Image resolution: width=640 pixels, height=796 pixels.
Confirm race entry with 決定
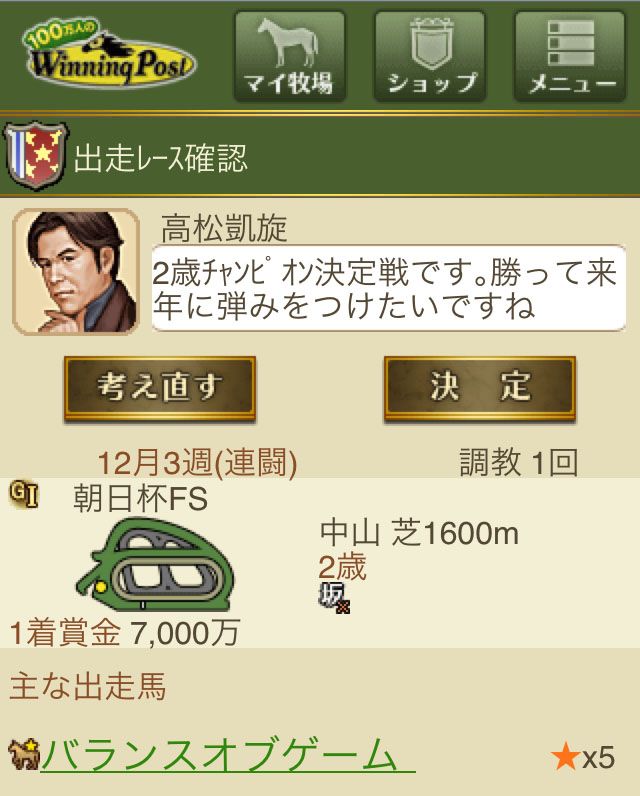coord(480,388)
